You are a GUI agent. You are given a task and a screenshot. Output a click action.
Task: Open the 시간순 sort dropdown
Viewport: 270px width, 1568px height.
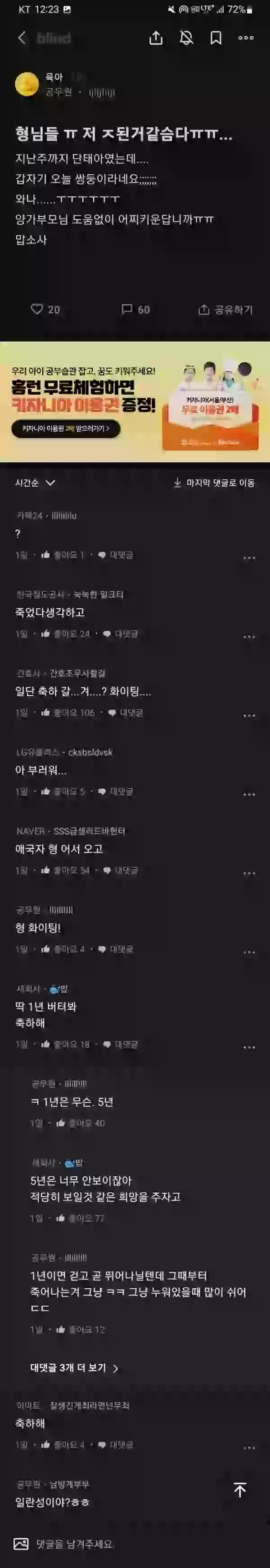(x=35, y=483)
